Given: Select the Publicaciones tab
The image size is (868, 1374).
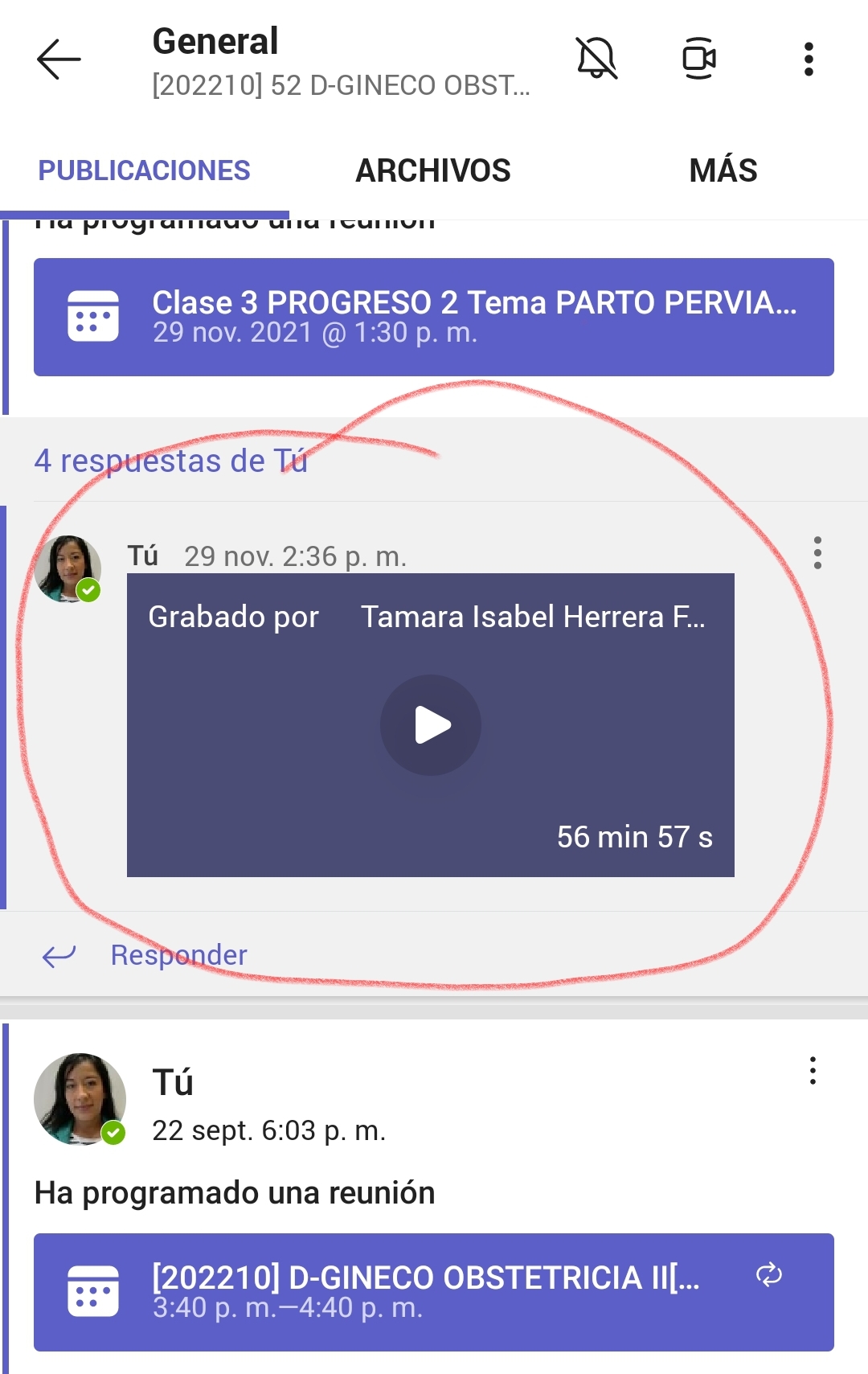Looking at the screenshot, I should [145, 170].
